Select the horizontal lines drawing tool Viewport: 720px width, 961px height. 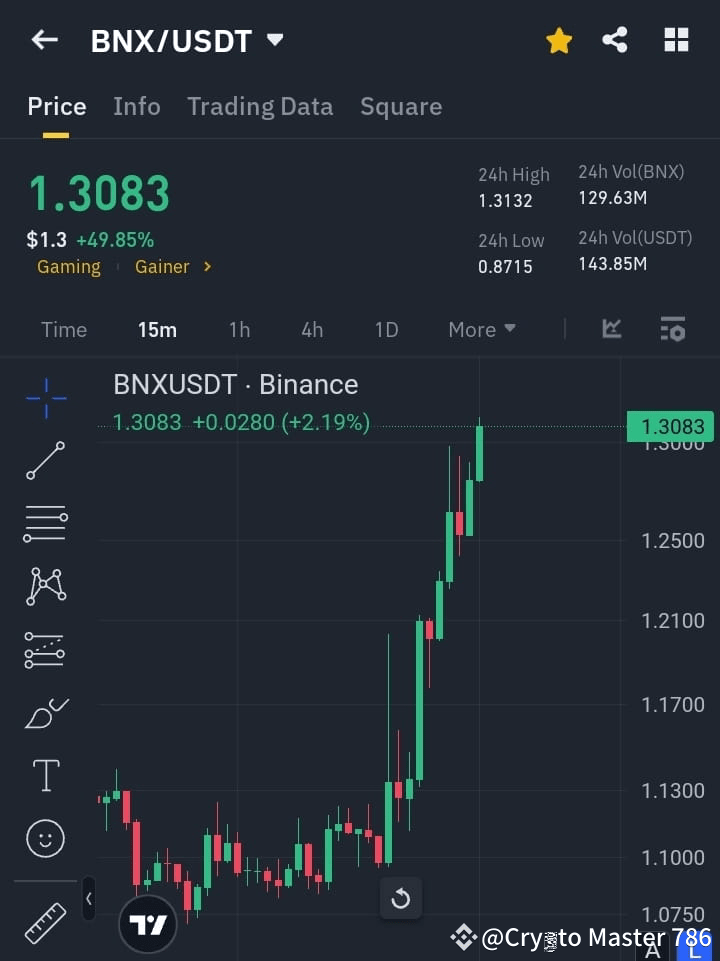pyautogui.click(x=45, y=524)
